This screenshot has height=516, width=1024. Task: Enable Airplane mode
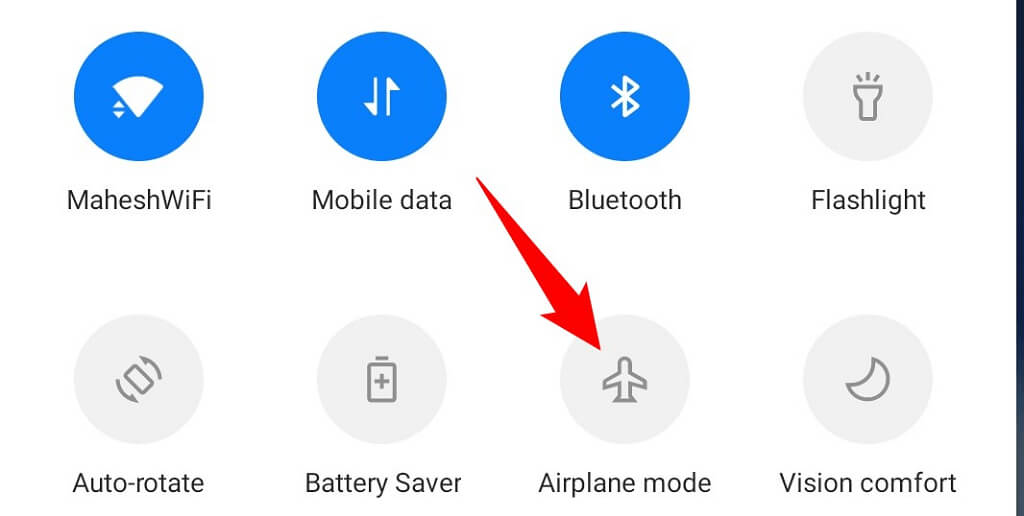click(625, 380)
